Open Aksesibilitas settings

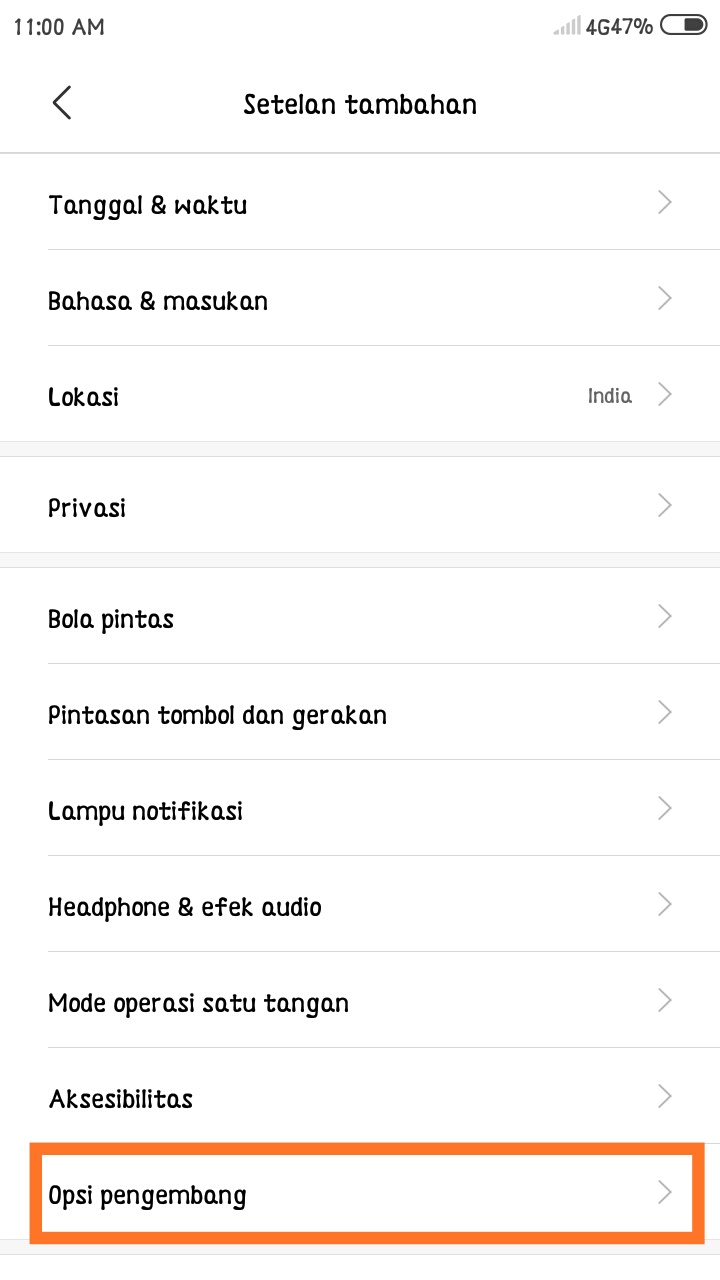[x=360, y=1099]
